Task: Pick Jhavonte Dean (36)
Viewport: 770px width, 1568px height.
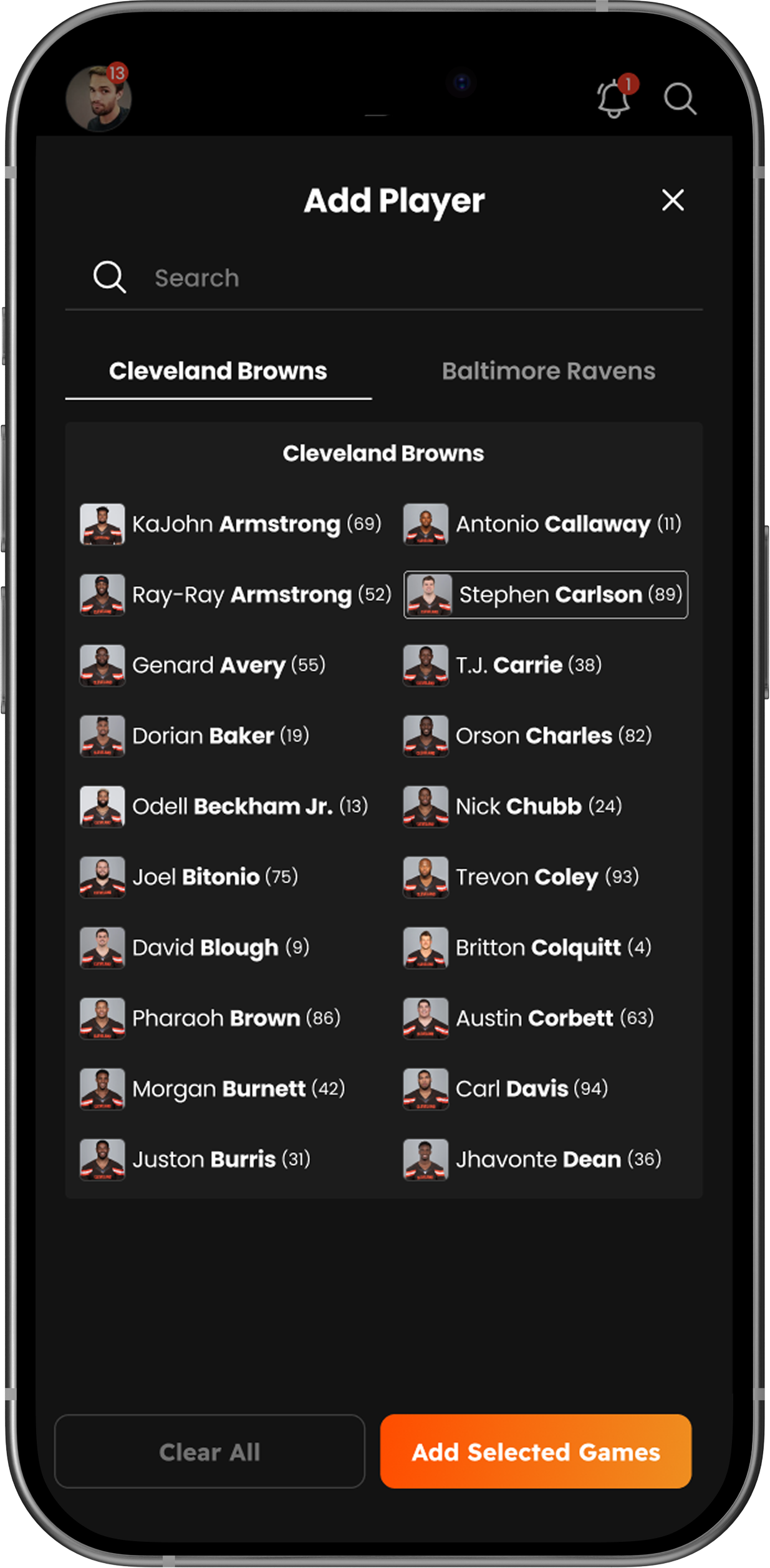Action: pyautogui.click(x=532, y=1159)
